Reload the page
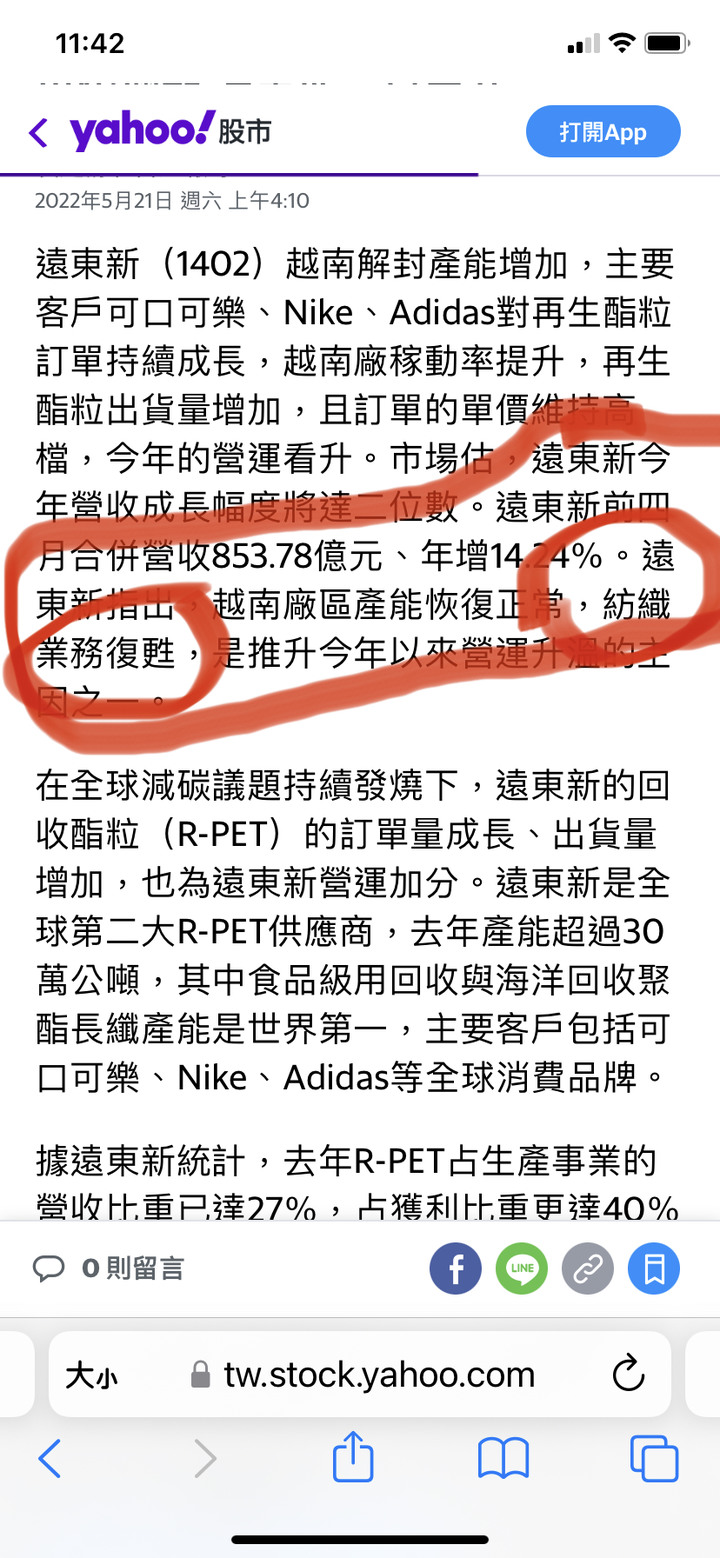The height and width of the screenshot is (1558, 720). pos(628,1375)
